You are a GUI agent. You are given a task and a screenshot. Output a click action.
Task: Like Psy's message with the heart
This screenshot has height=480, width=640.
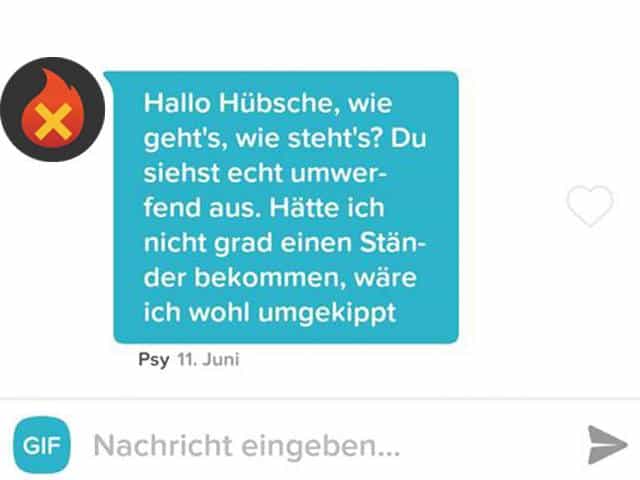point(589,206)
